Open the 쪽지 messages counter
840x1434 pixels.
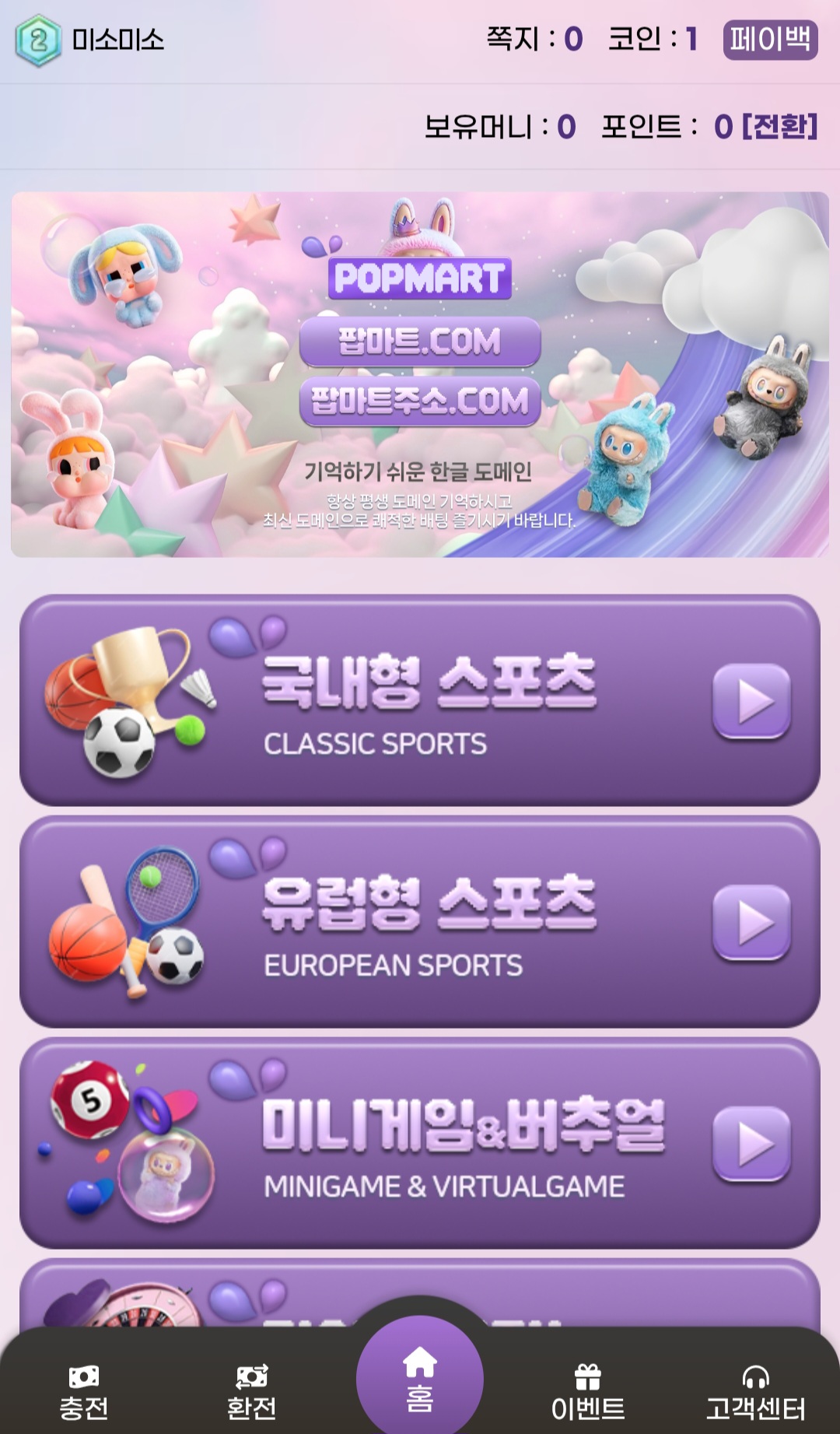(x=534, y=39)
